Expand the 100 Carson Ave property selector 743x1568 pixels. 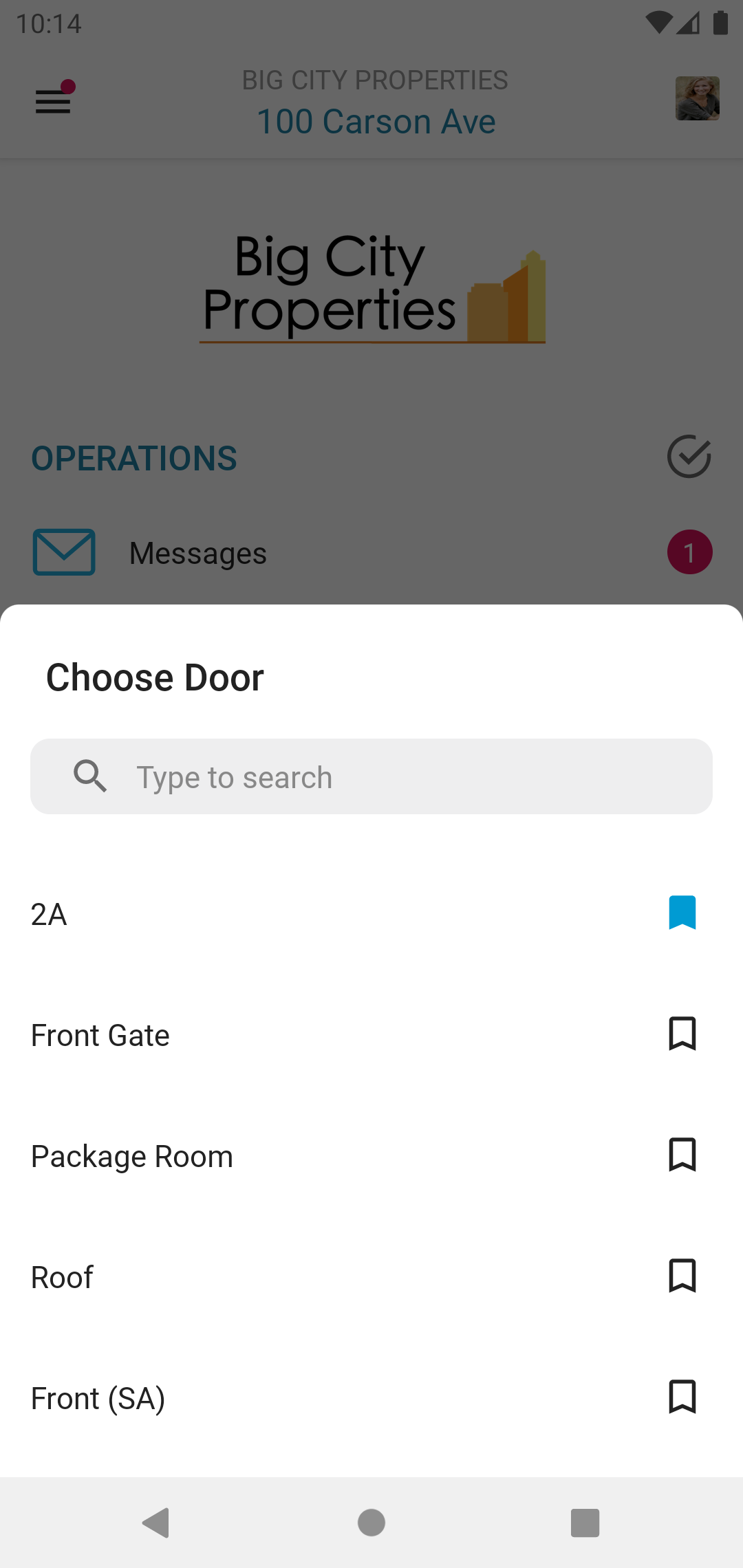coord(377,120)
